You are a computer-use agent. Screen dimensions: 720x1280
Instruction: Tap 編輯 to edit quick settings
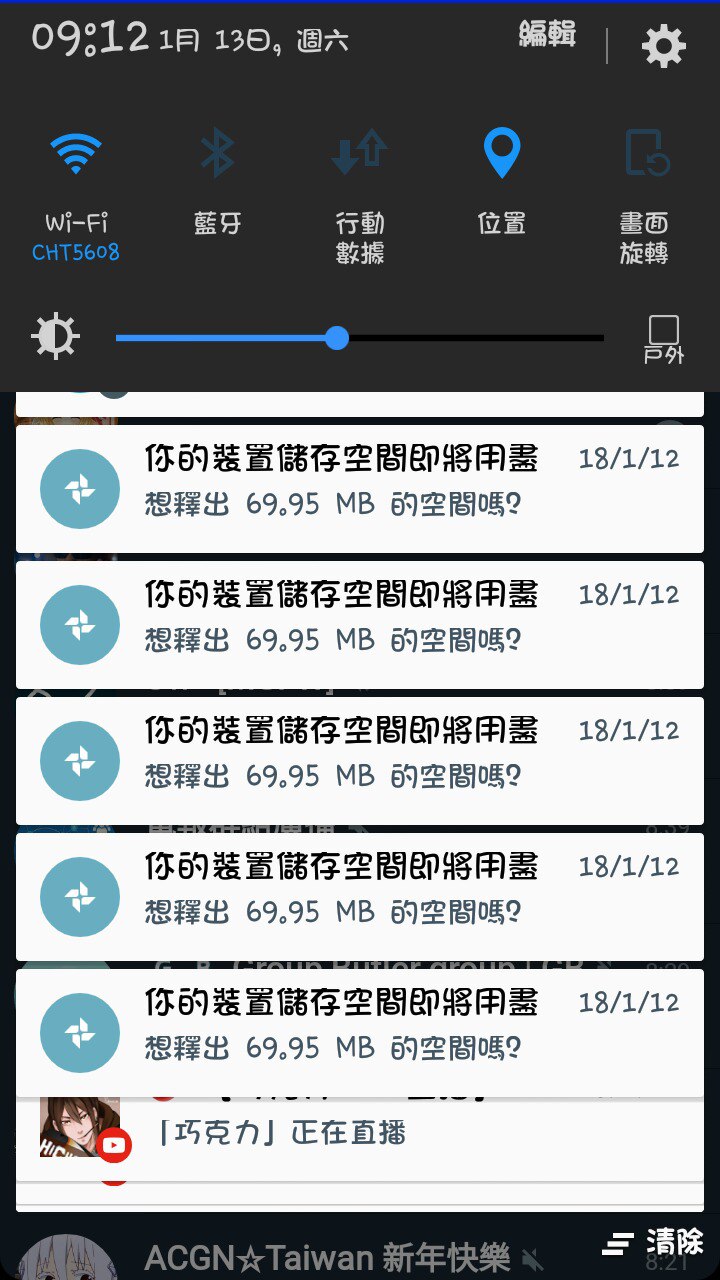(547, 36)
